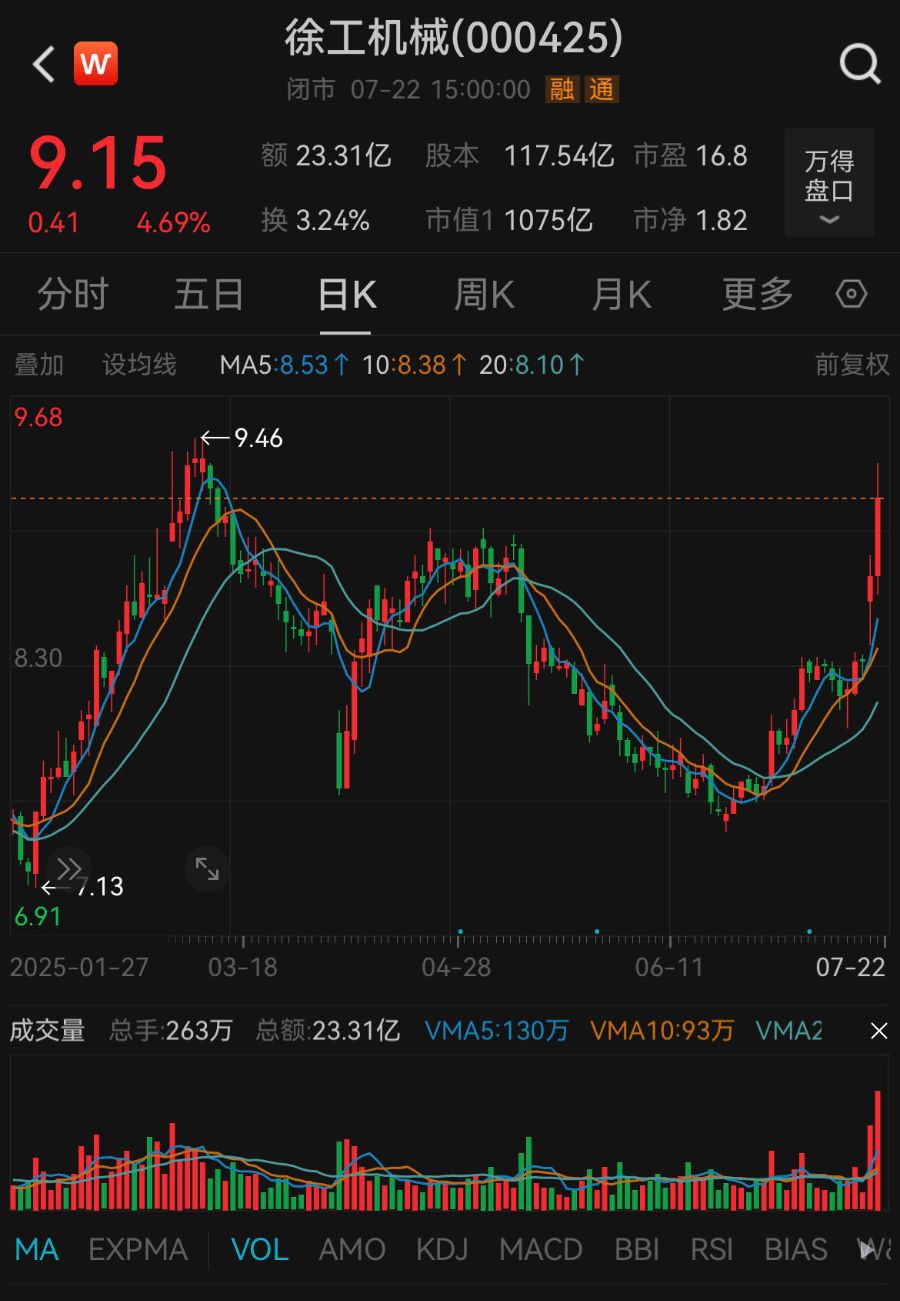
Task: Close the 成交量 volume panel
Action: (x=878, y=1031)
